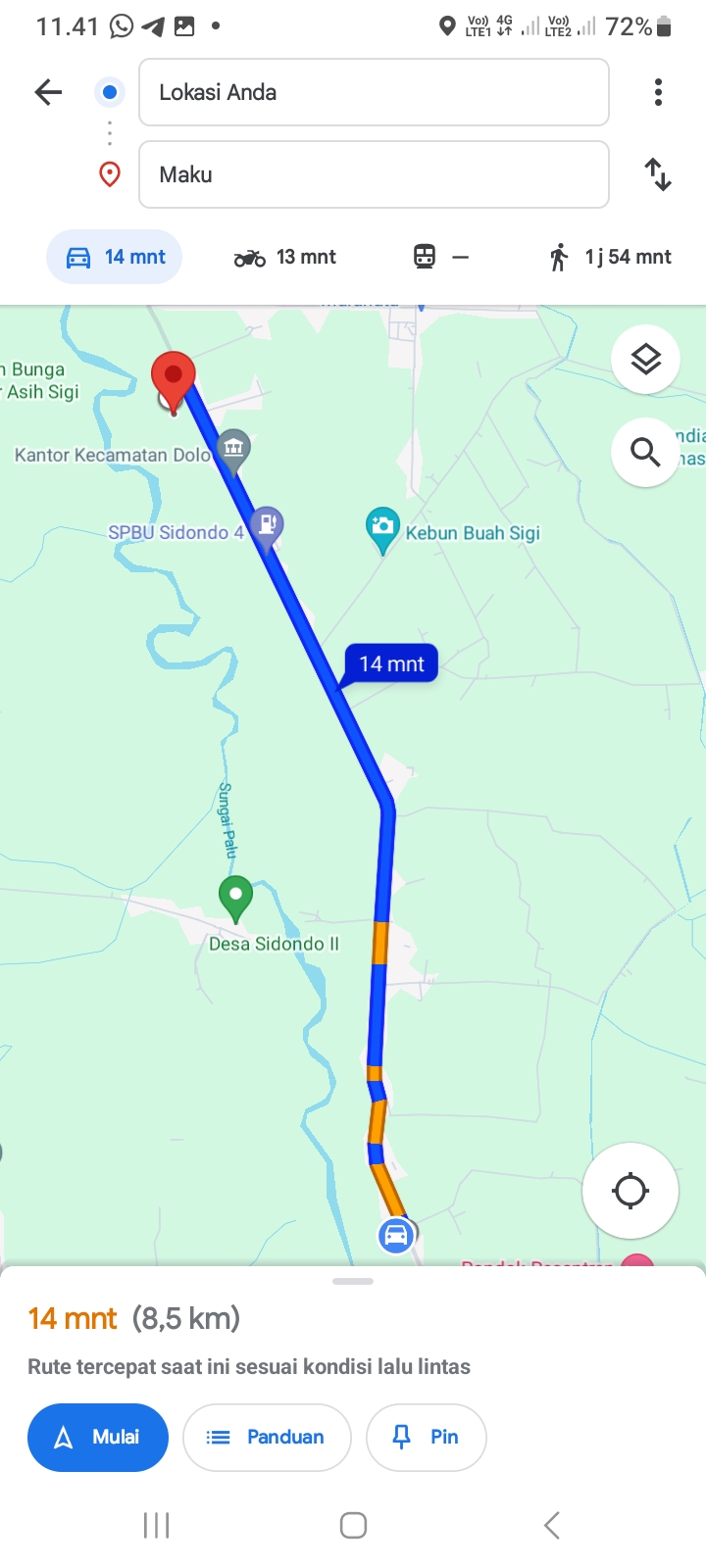Pin this route with the Pin button
The image size is (706, 1568).
tap(426, 1437)
